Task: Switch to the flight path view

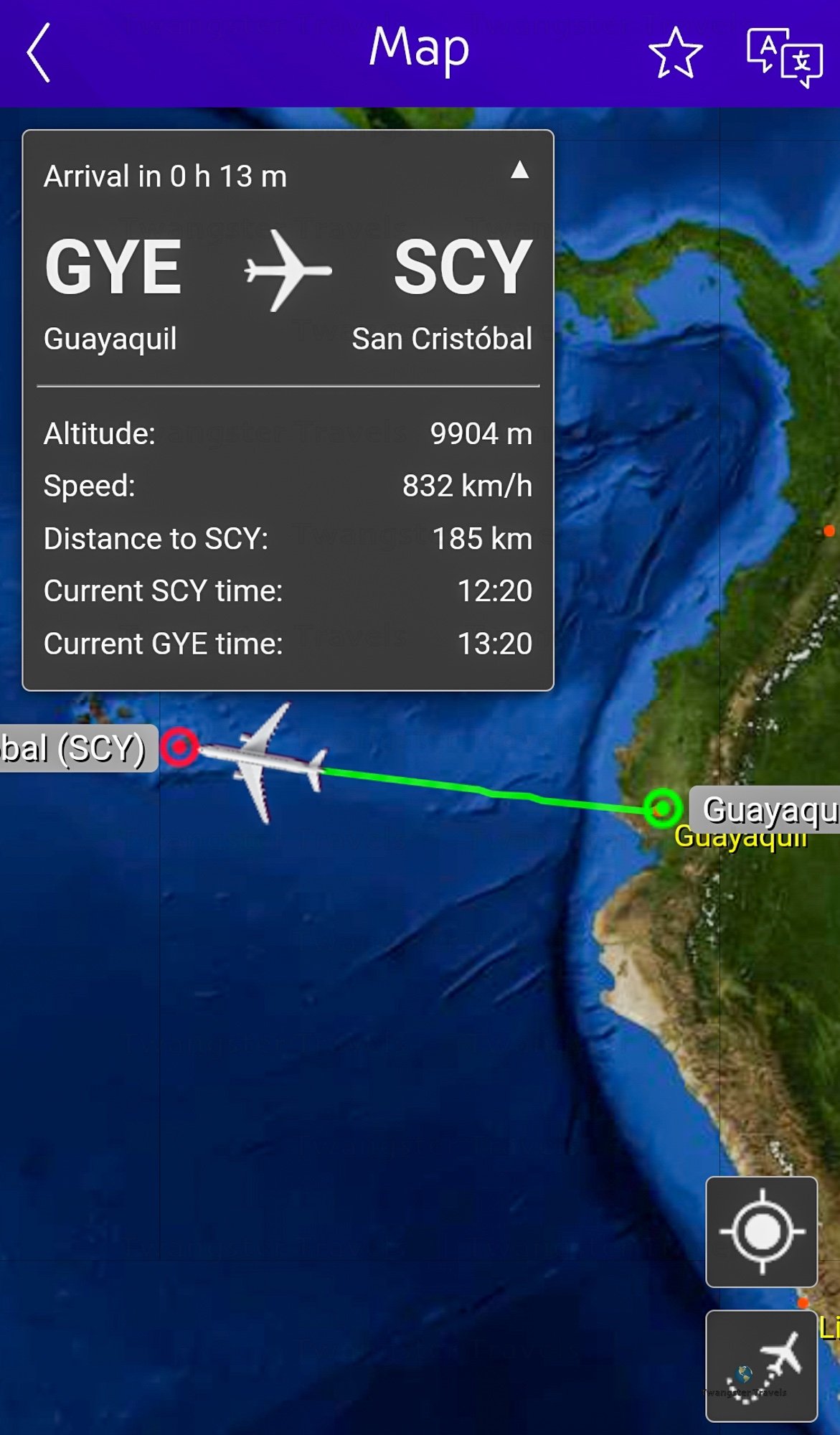Action: point(761,1366)
